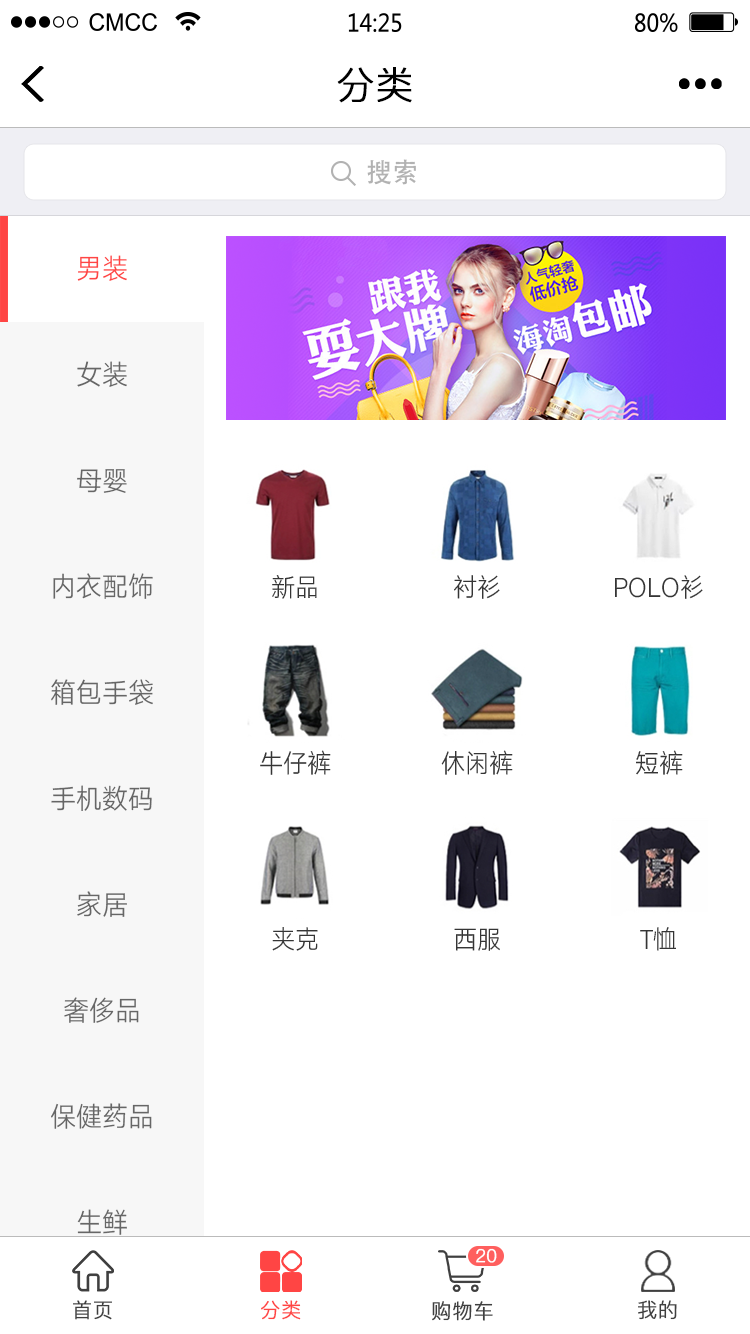
Task: Open the 家居 category
Action: [102, 905]
